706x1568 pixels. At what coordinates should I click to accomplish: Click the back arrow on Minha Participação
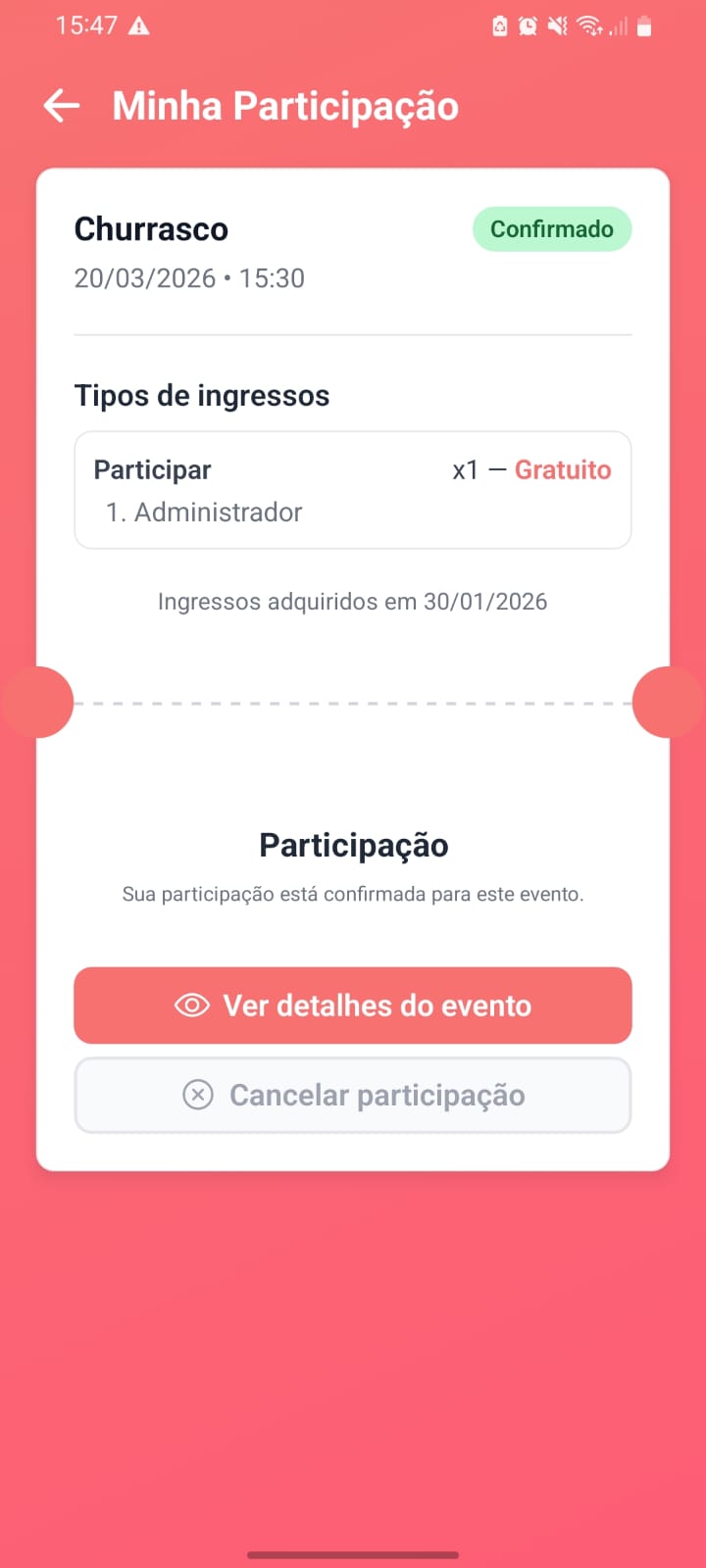click(61, 105)
